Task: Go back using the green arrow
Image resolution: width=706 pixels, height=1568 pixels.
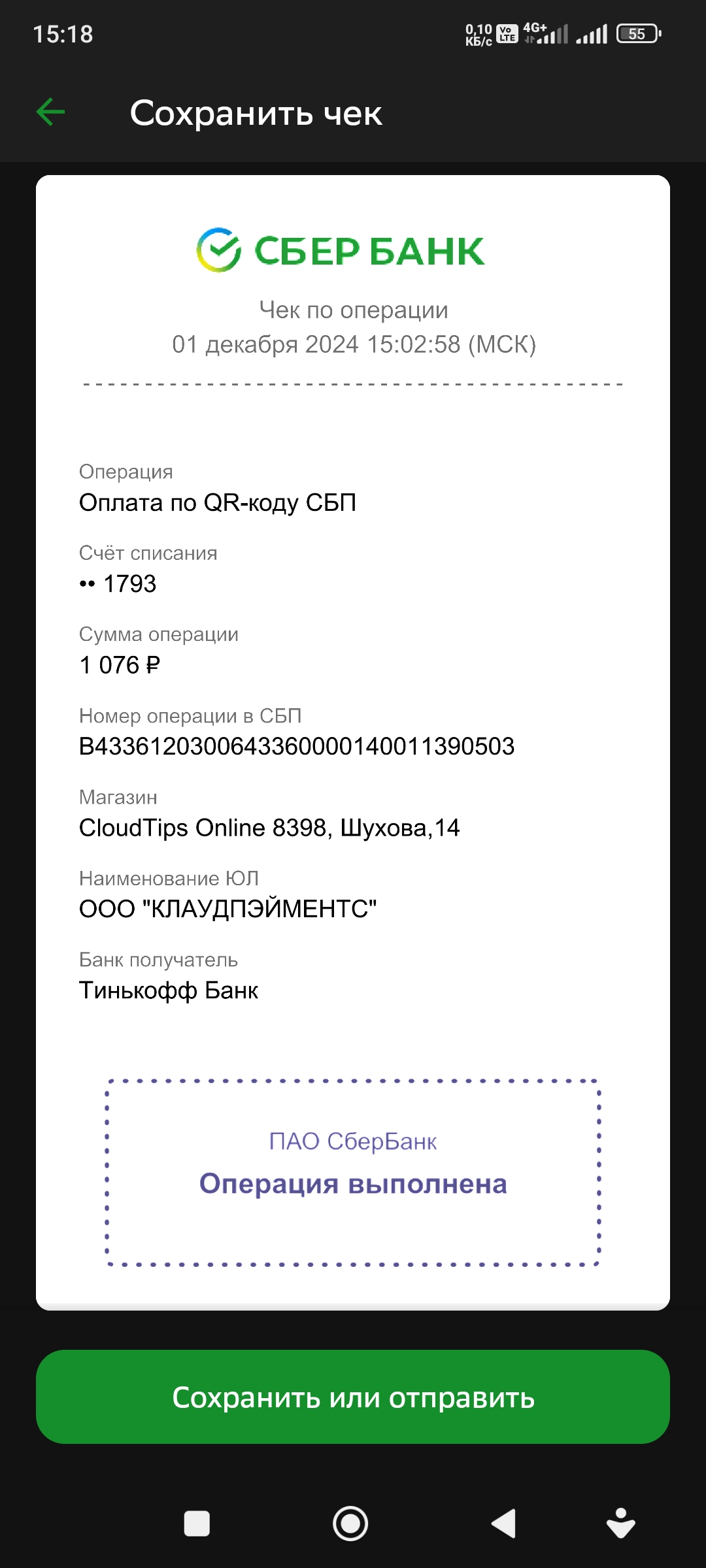Action: point(50,112)
